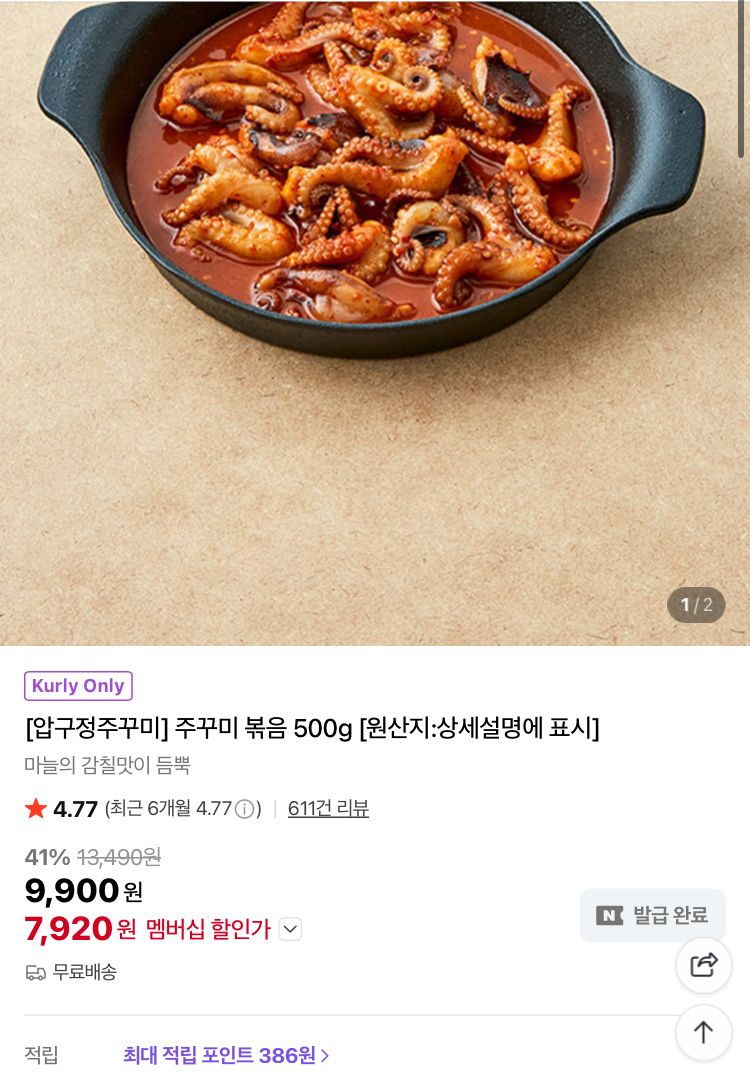Open the 주꾸미 볶음 product photo

[x=375, y=320]
